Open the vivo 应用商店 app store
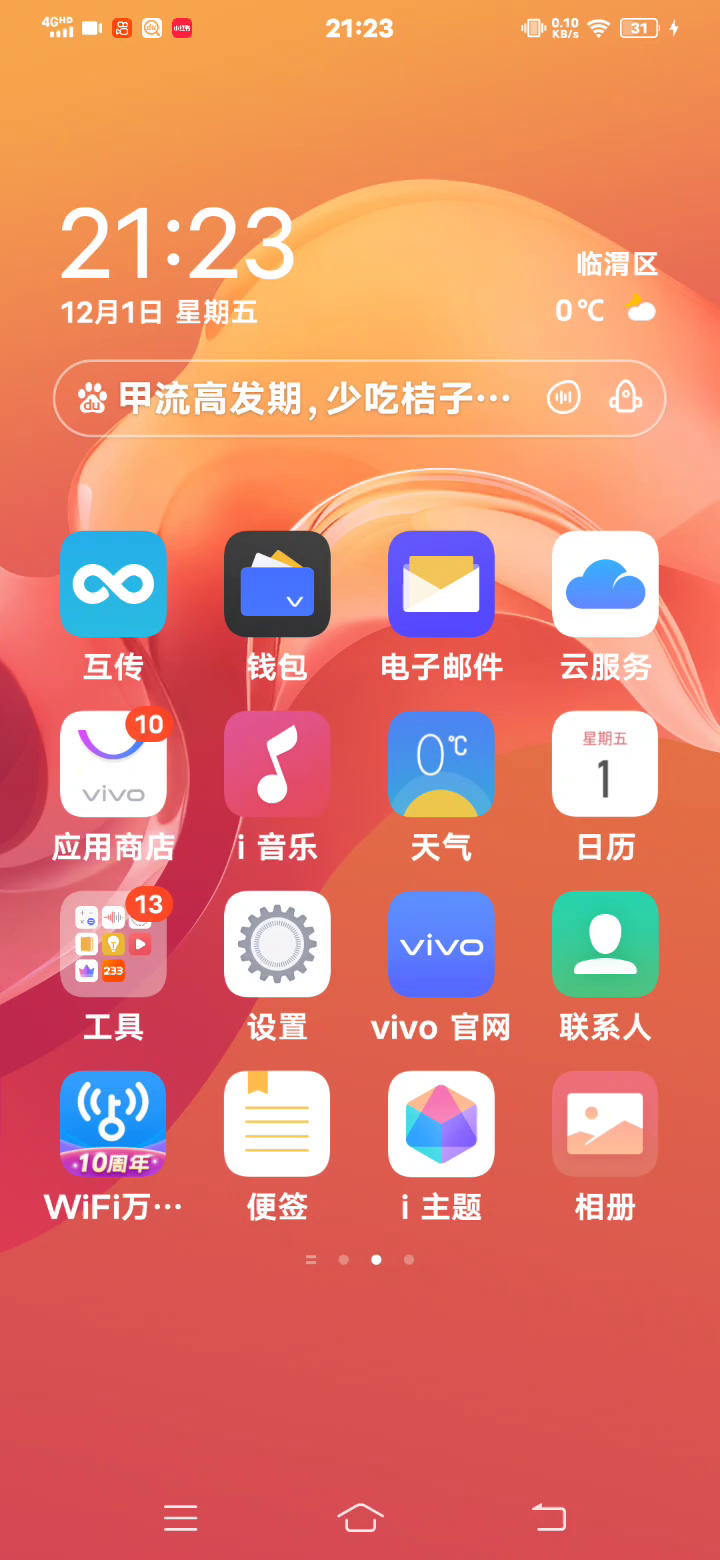720x1560 pixels. coord(113,764)
